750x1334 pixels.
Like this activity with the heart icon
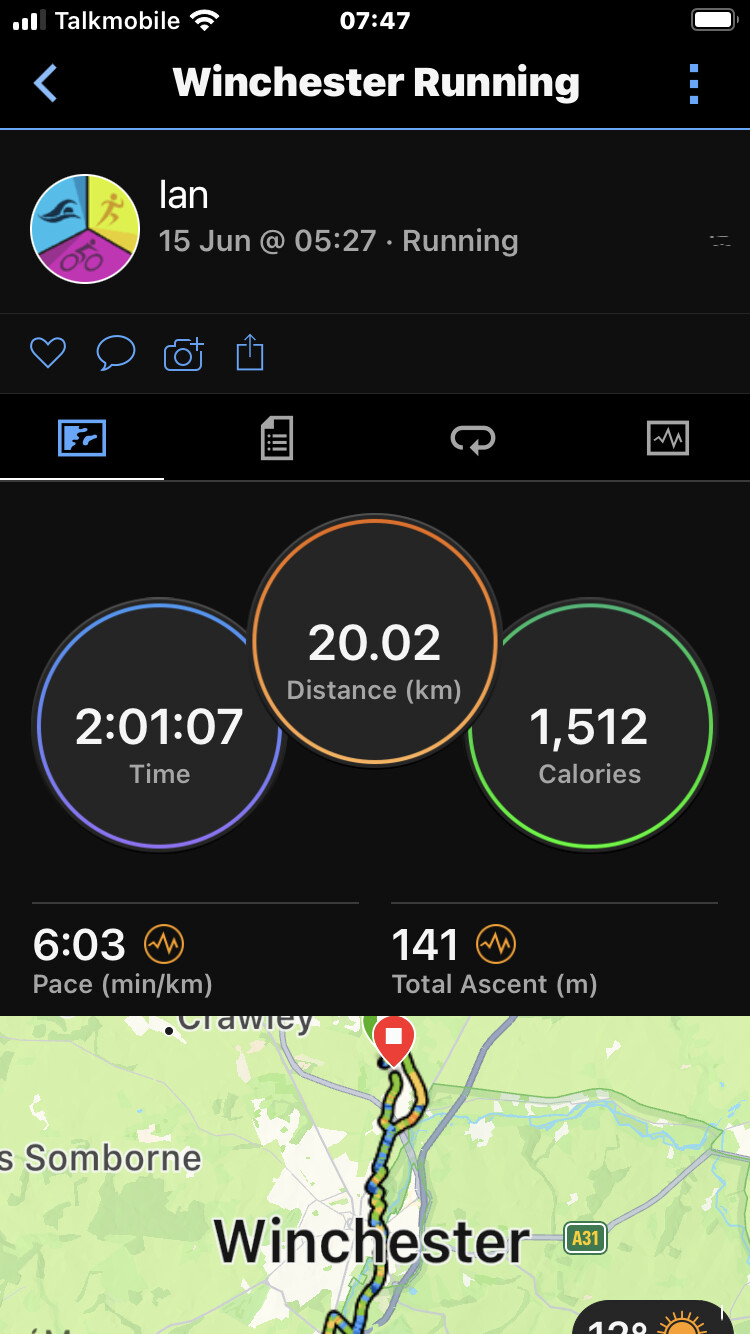(x=48, y=353)
